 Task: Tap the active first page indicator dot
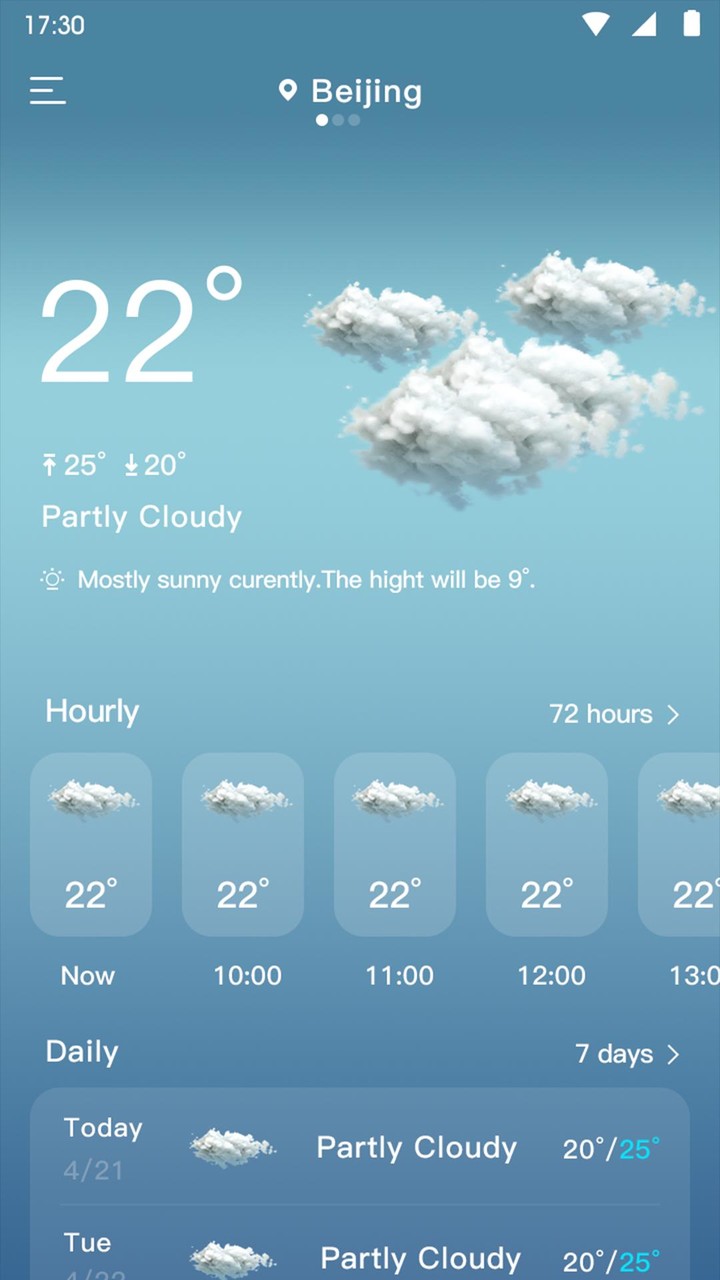coord(322,120)
